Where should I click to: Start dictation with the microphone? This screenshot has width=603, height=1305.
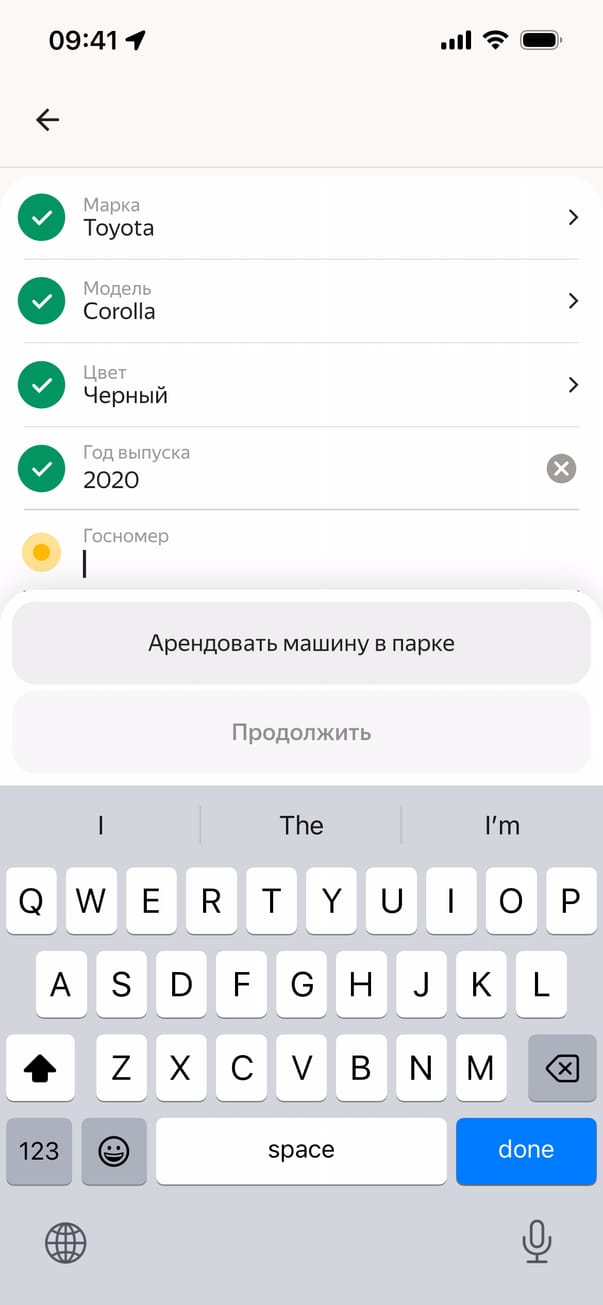(x=537, y=1243)
